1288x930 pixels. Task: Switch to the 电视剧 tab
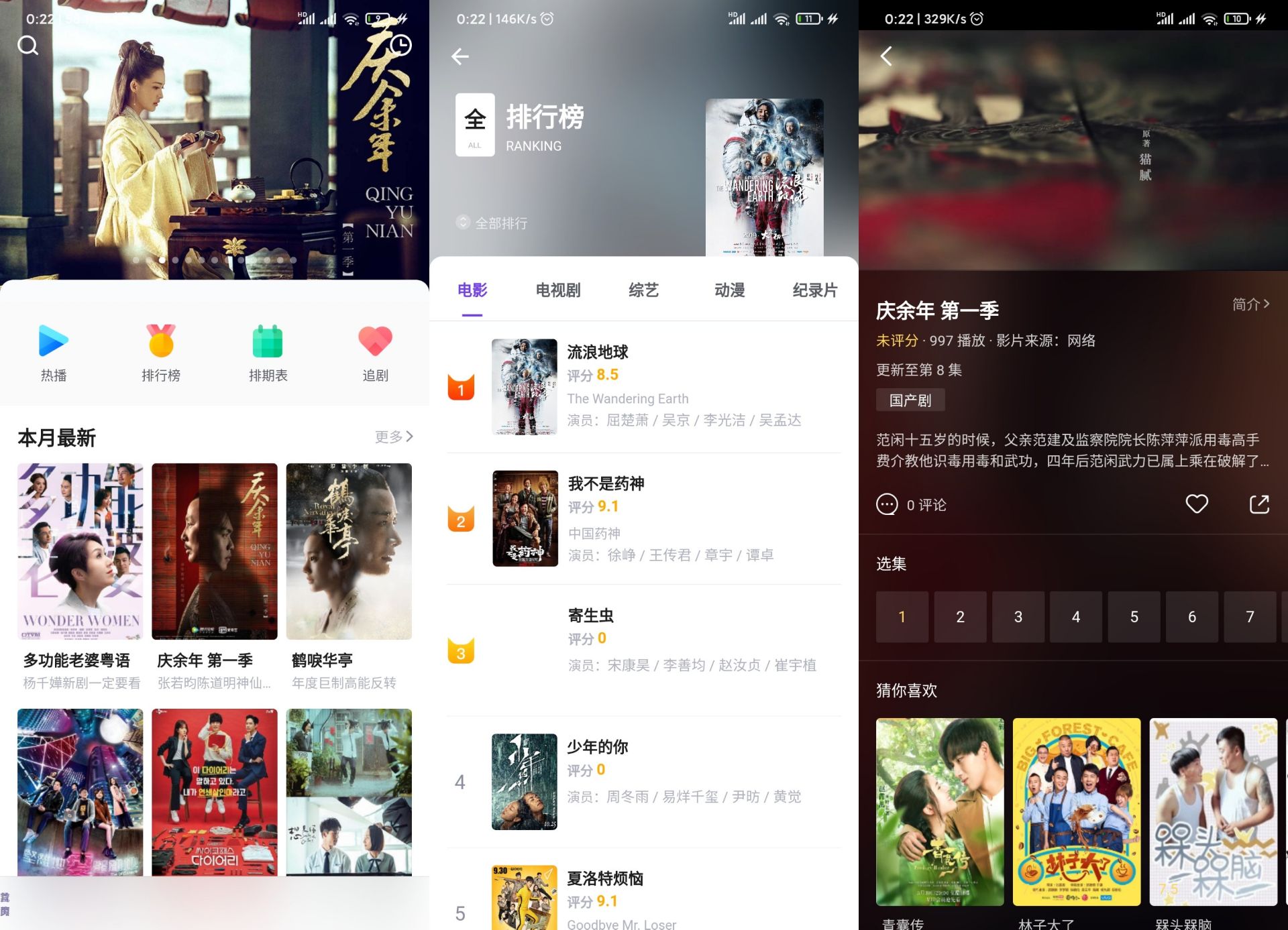pos(557,290)
